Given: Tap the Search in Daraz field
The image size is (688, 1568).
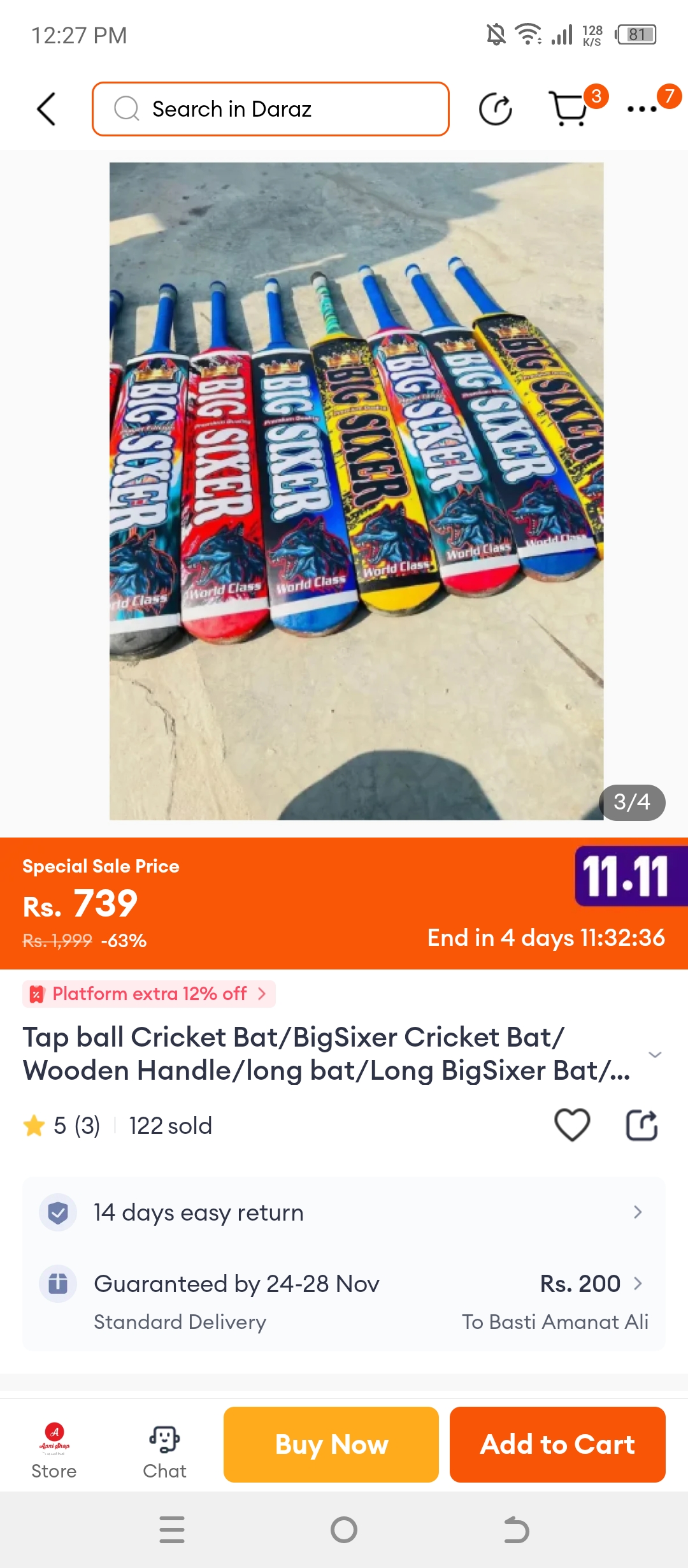Looking at the screenshot, I should (x=271, y=109).
